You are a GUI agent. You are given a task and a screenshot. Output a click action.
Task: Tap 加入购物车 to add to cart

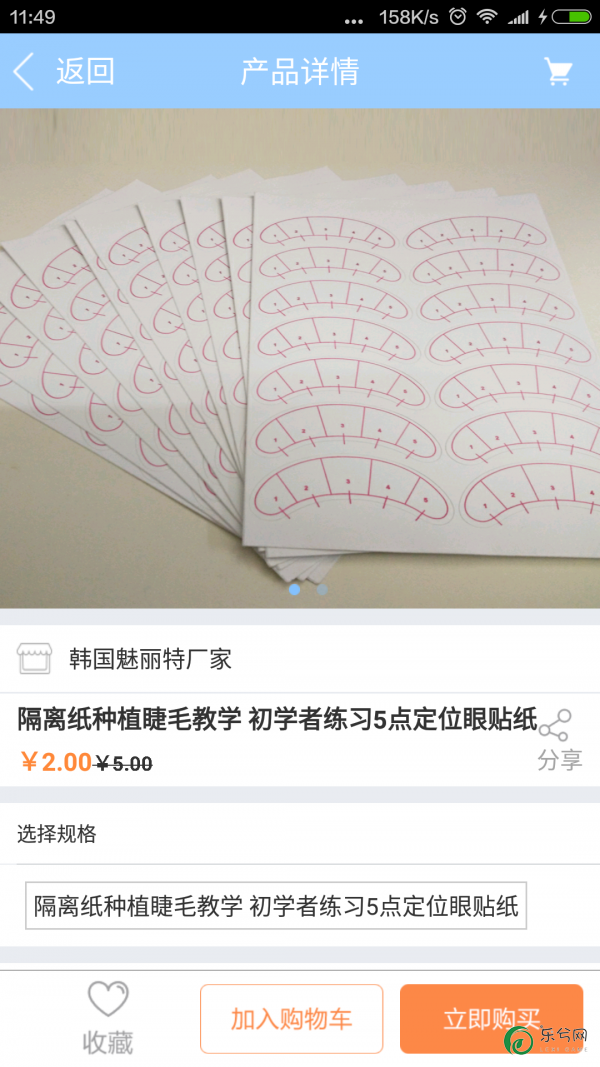[291, 1019]
